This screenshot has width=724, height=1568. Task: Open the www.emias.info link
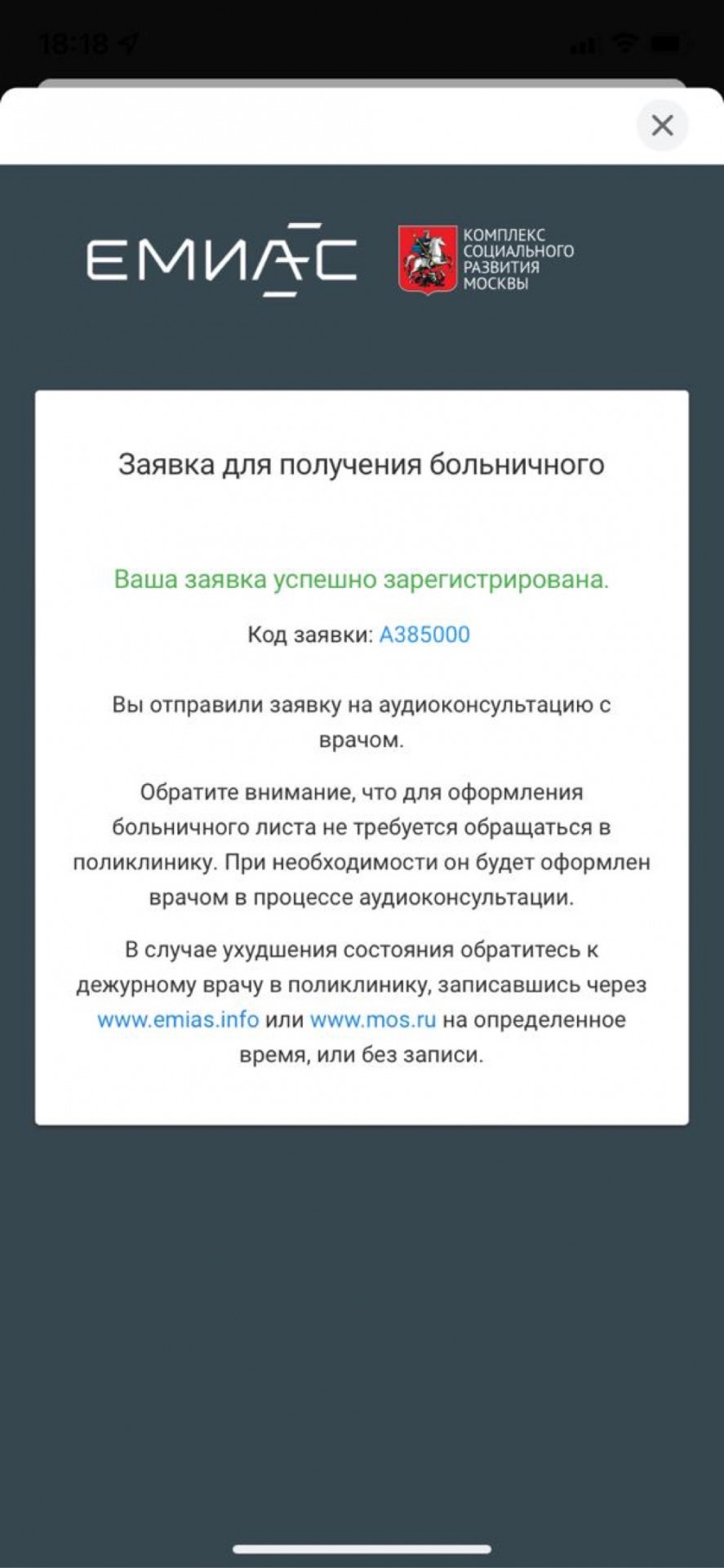point(178,1020)
